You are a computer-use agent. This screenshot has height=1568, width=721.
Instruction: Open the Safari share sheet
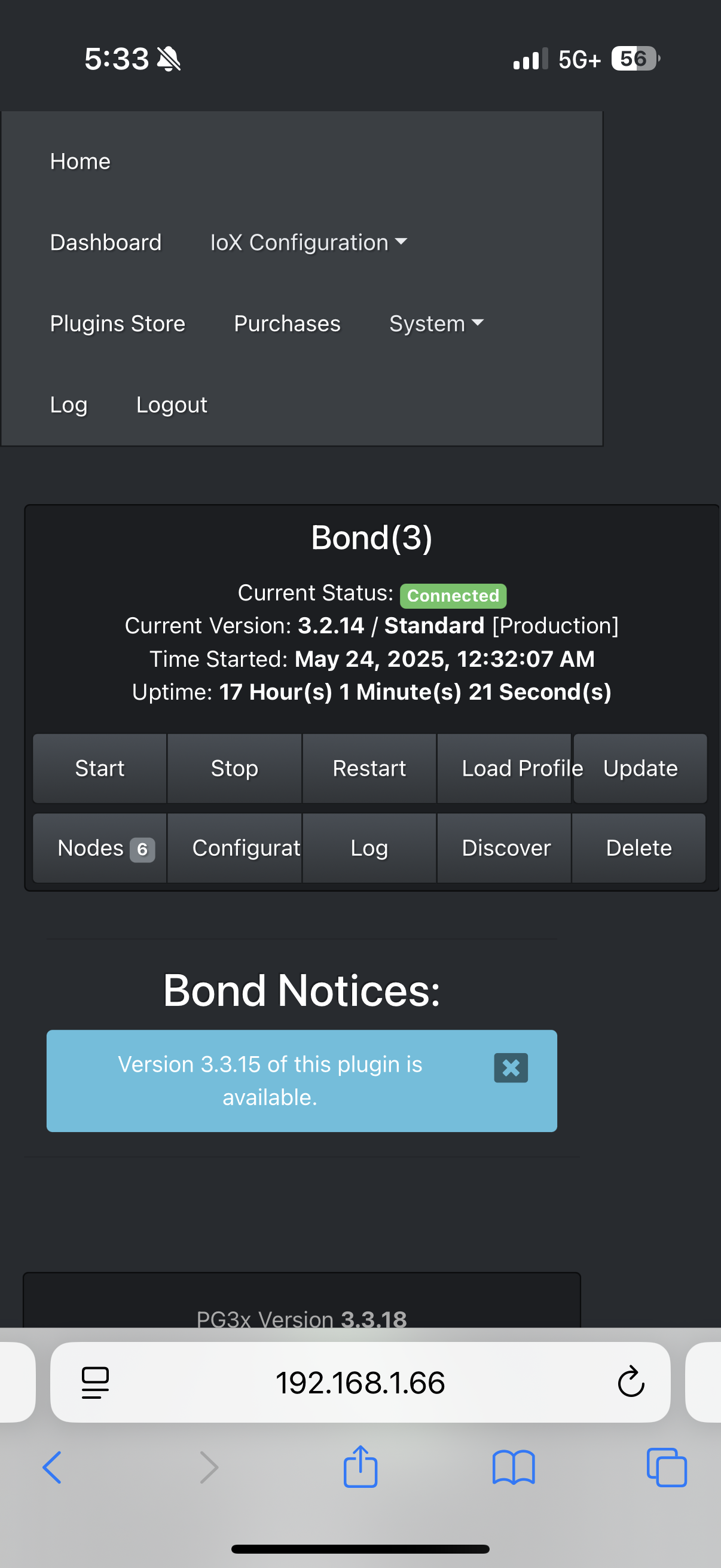click(x=360, y=1467)
